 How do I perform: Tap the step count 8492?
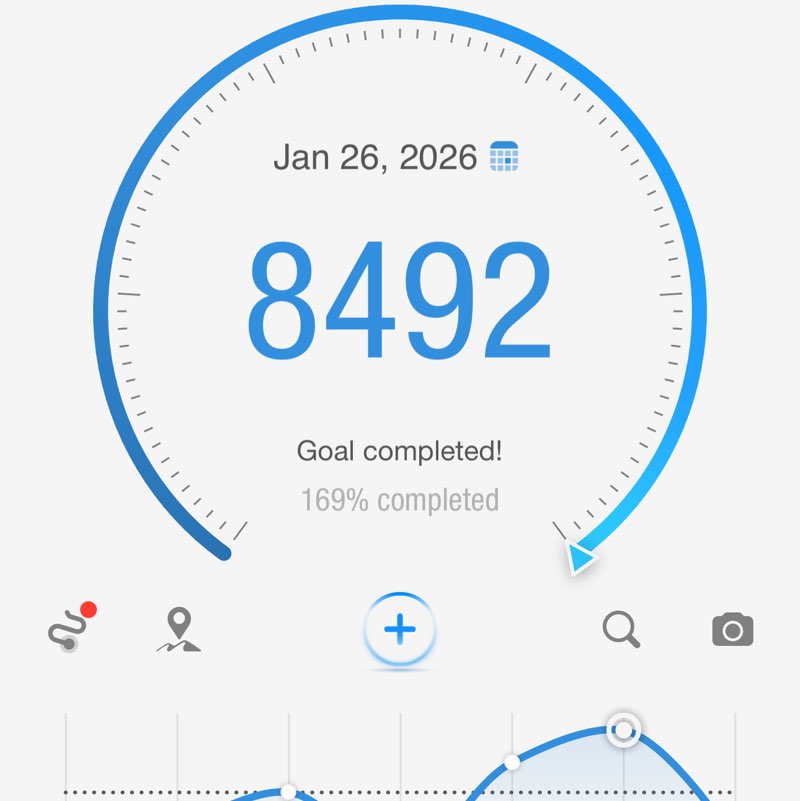(x=400, y=300)
